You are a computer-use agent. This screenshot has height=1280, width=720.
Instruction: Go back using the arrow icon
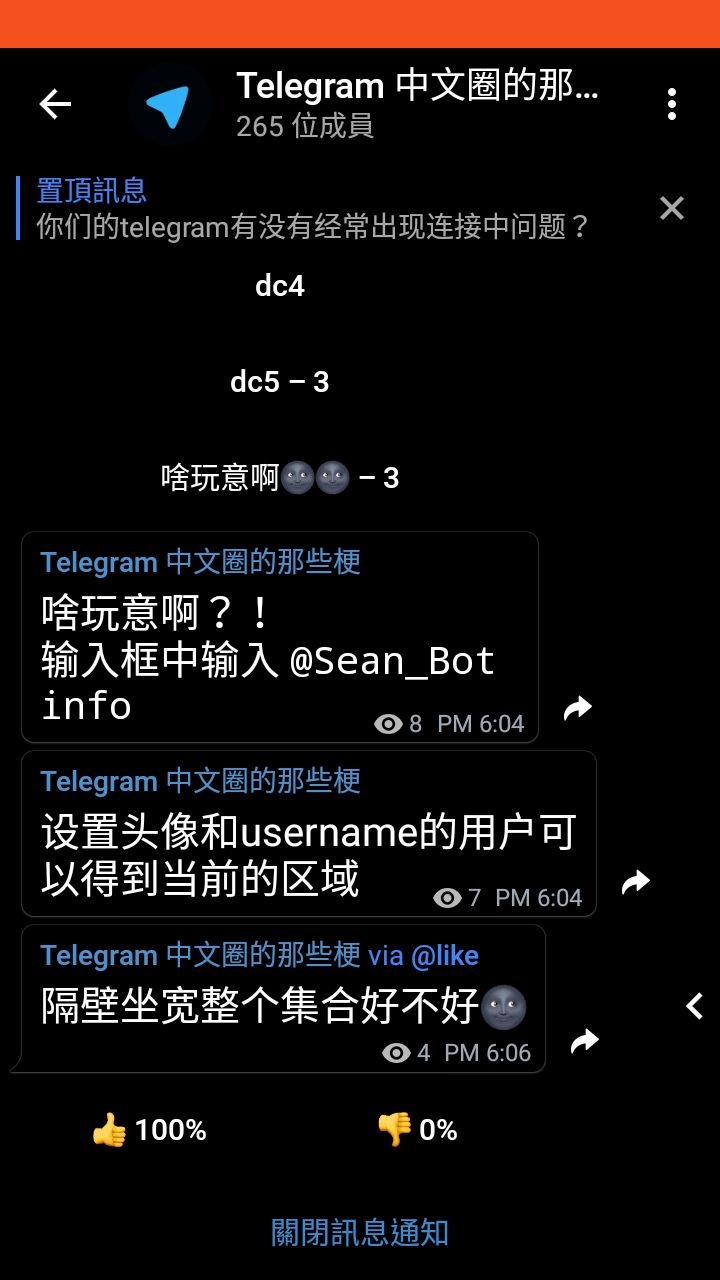click(55, 104)
